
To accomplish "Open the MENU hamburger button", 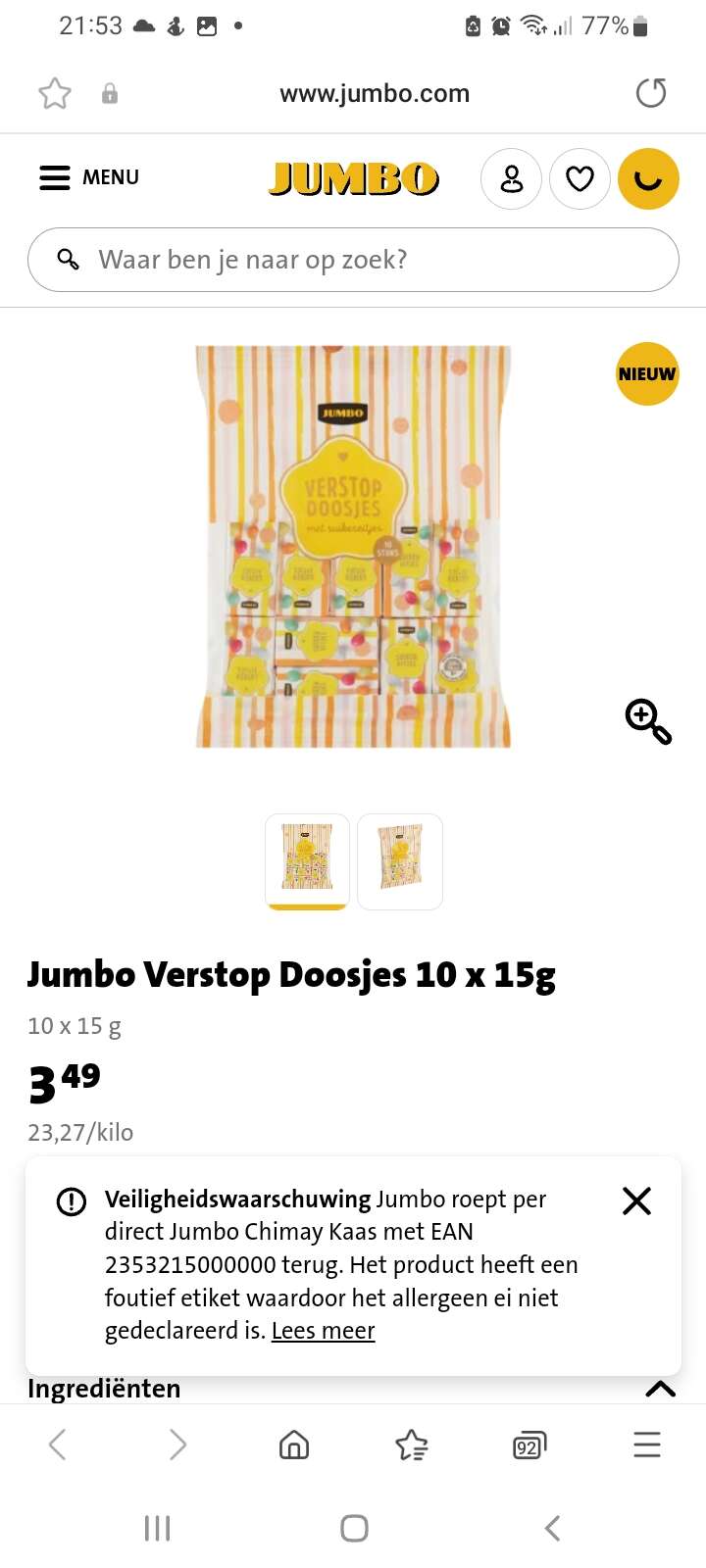I will [89, 177].
